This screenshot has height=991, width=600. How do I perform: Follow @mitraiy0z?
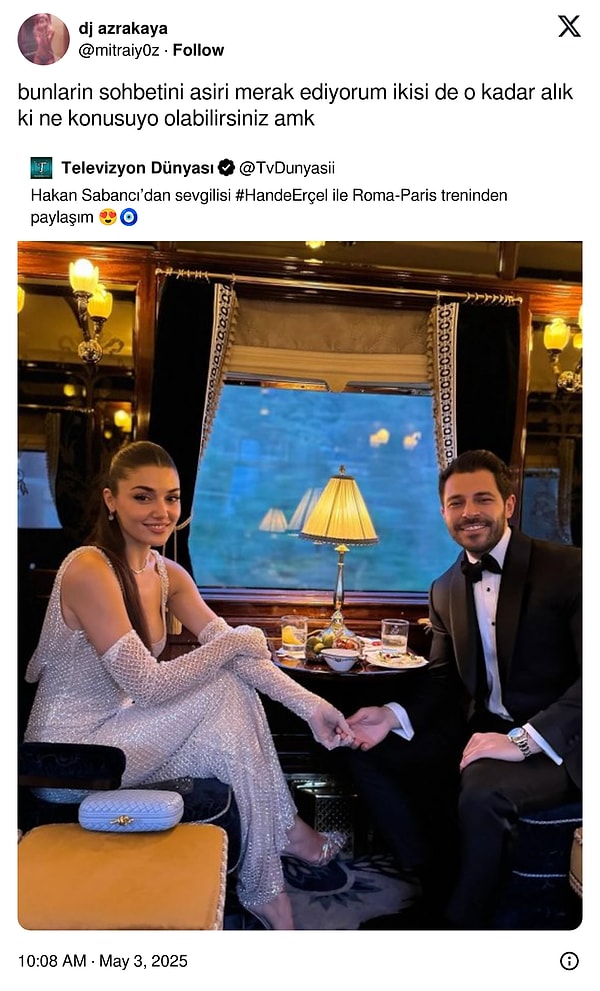pos(198,50)
